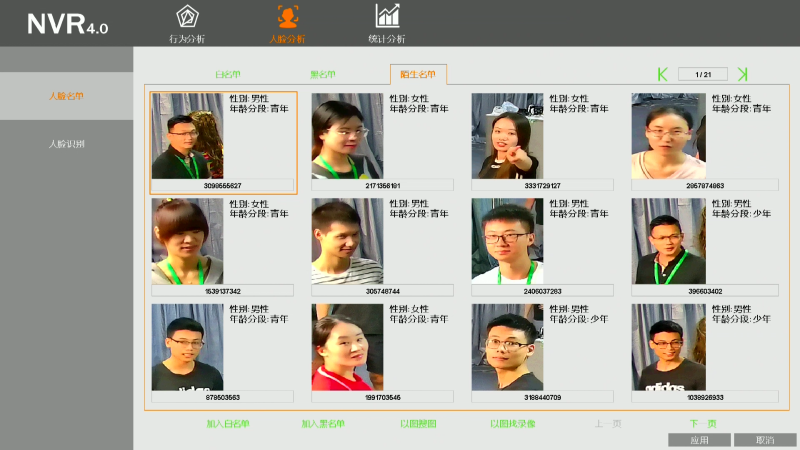Select face card 2171356191

pos(382,142)
